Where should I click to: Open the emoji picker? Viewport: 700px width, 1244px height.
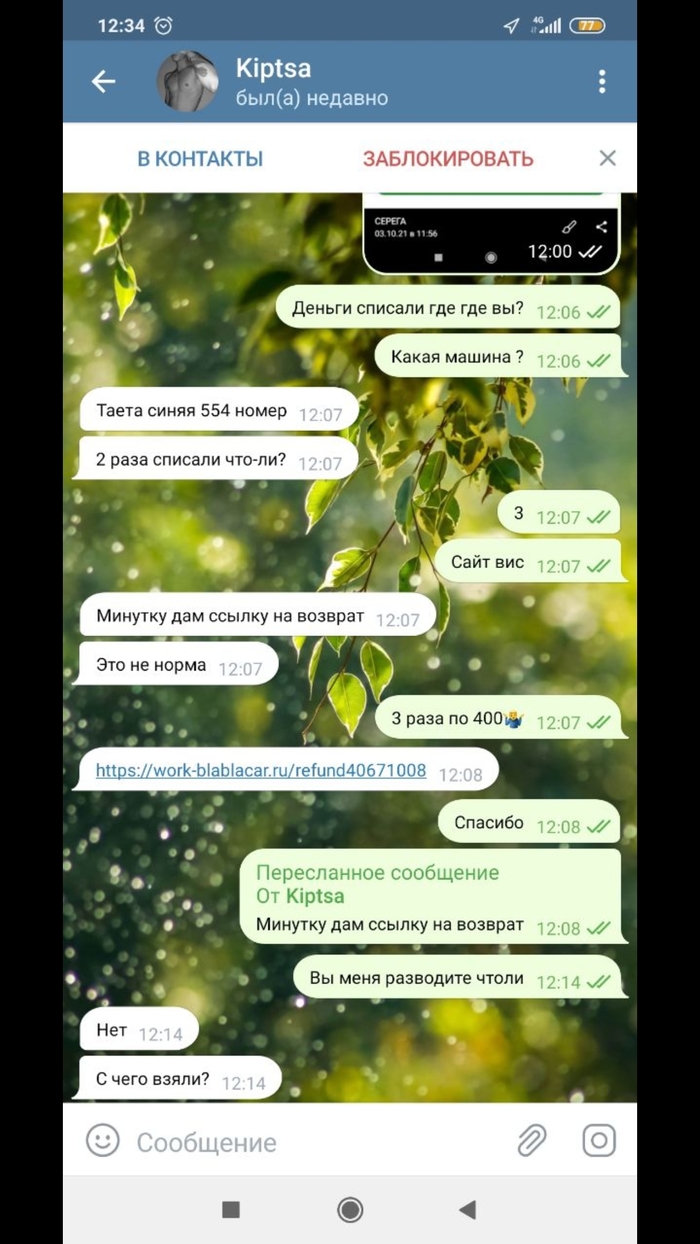point(102,1141)
